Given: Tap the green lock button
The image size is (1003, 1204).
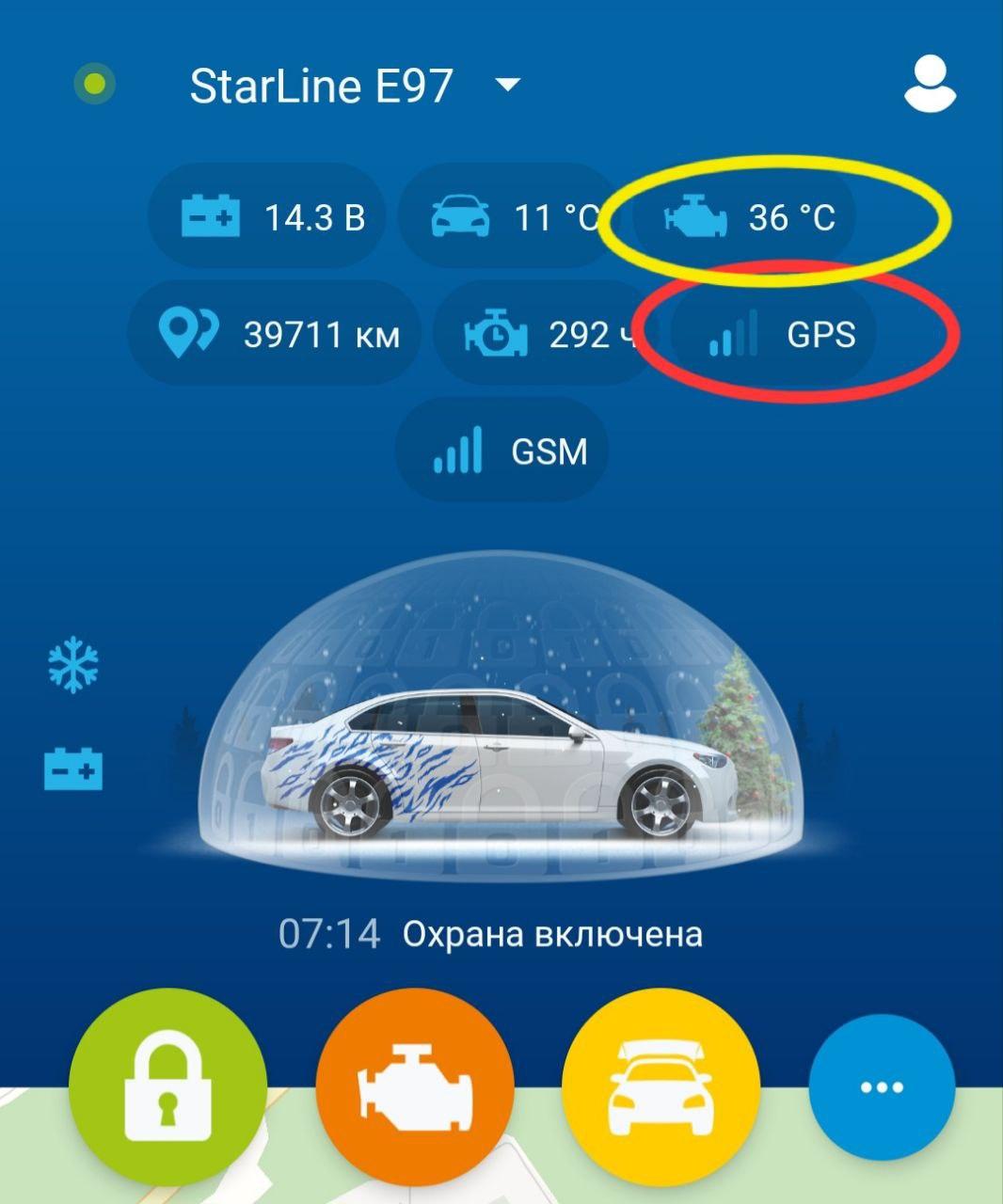Looking at the screenshot, I should [167, 1089].
